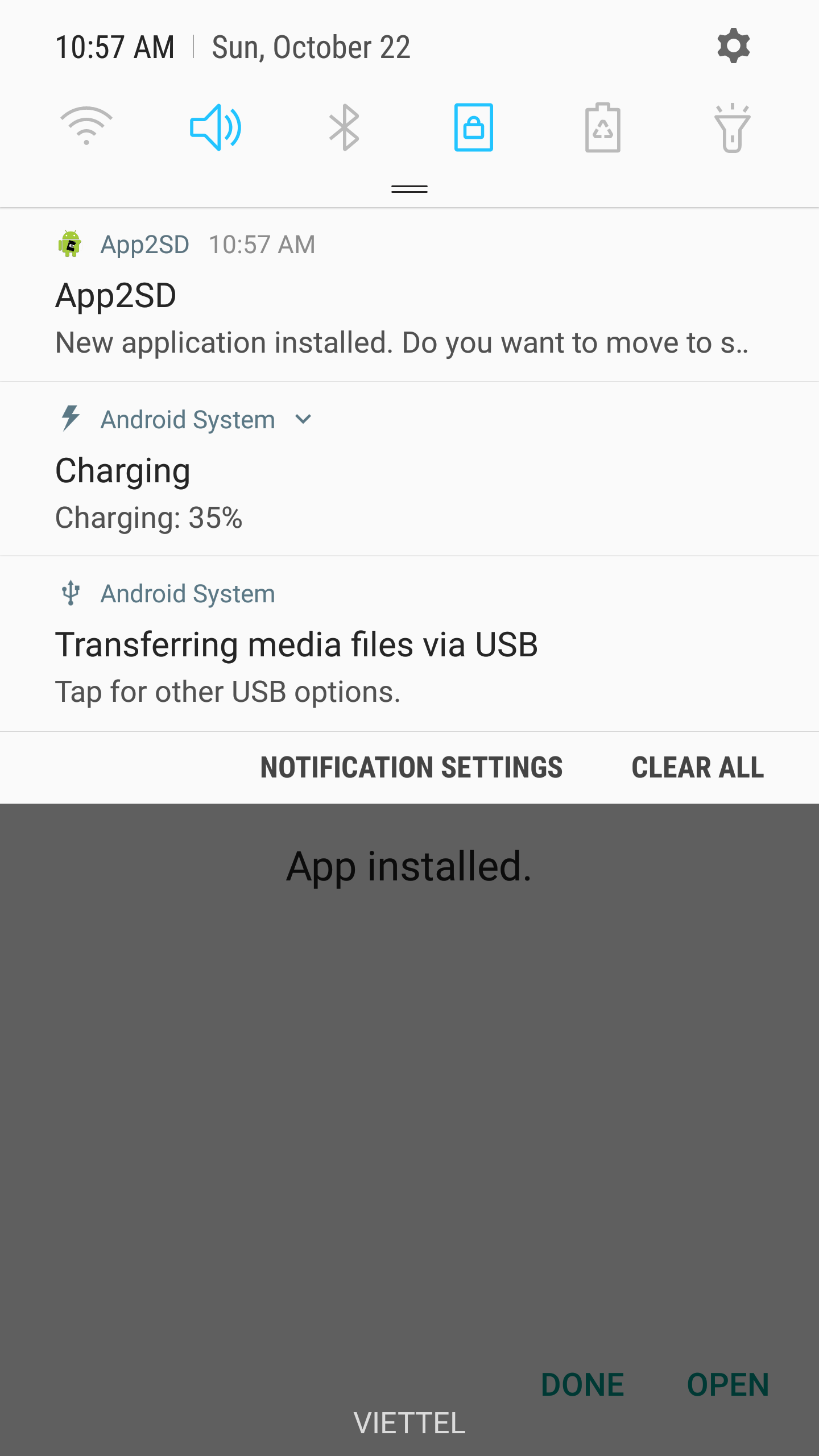The width and height of the screenshot is (819, 1456).
Task: Tap the Sun, October 22 date
Action: pos(311,47)
